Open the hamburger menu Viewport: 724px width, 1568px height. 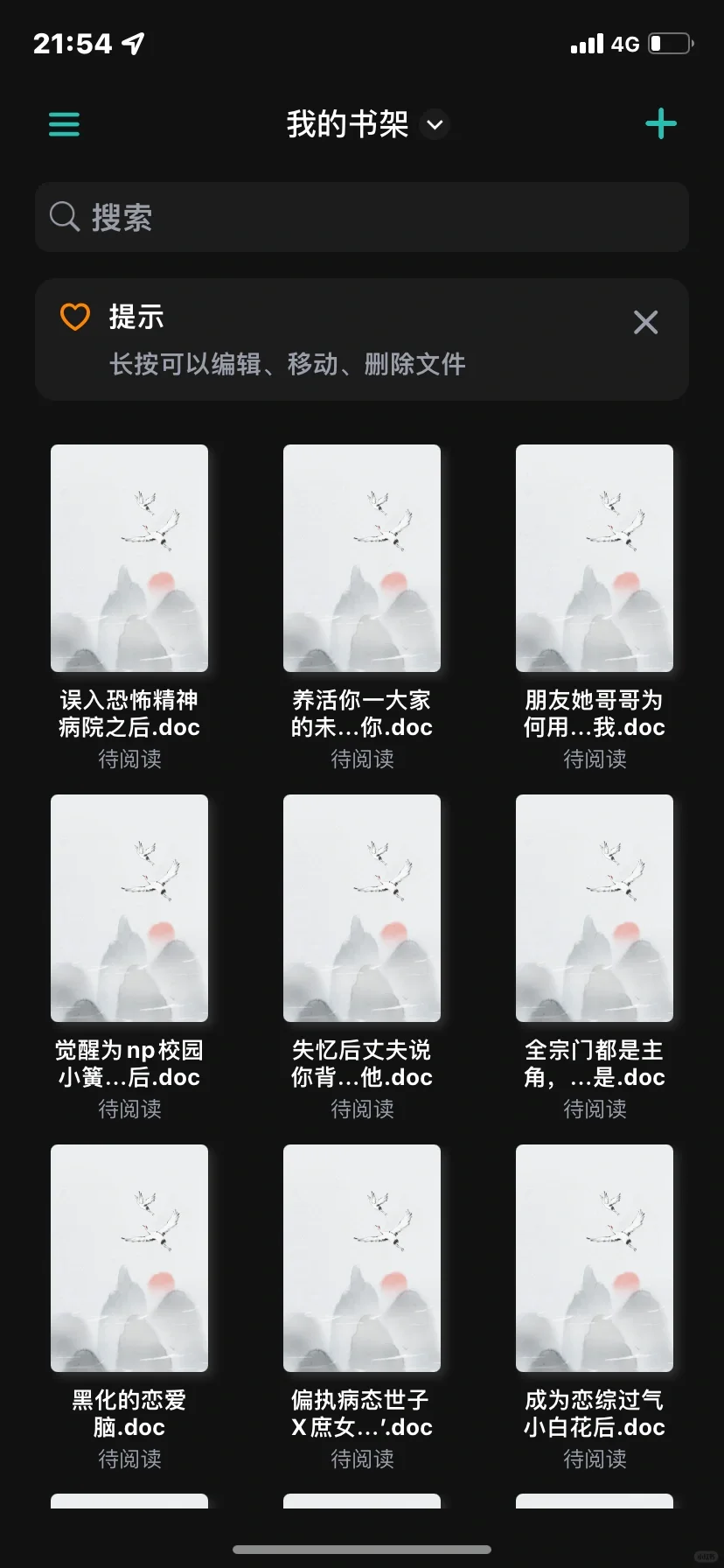(x=64, y=124)
